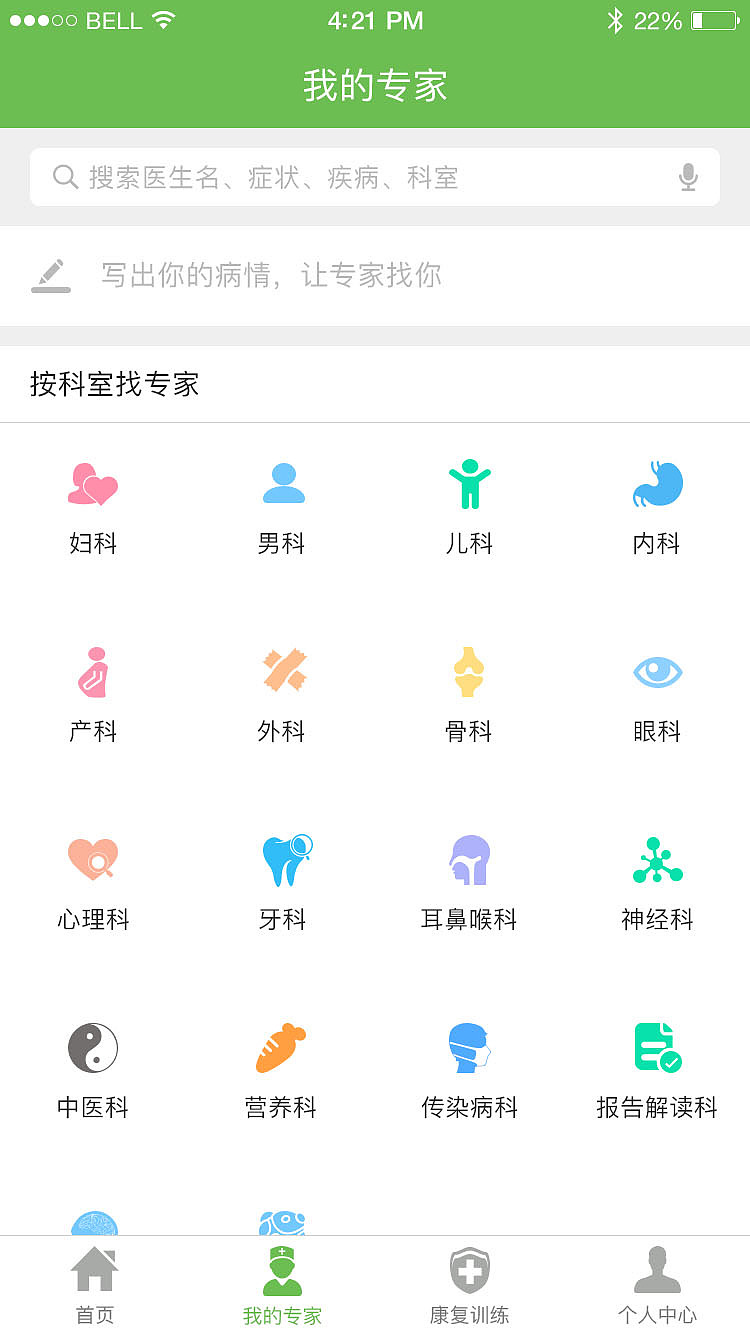
Task: Open the 眼科 (Ophthalmology) eye icon
Action: 657,671
